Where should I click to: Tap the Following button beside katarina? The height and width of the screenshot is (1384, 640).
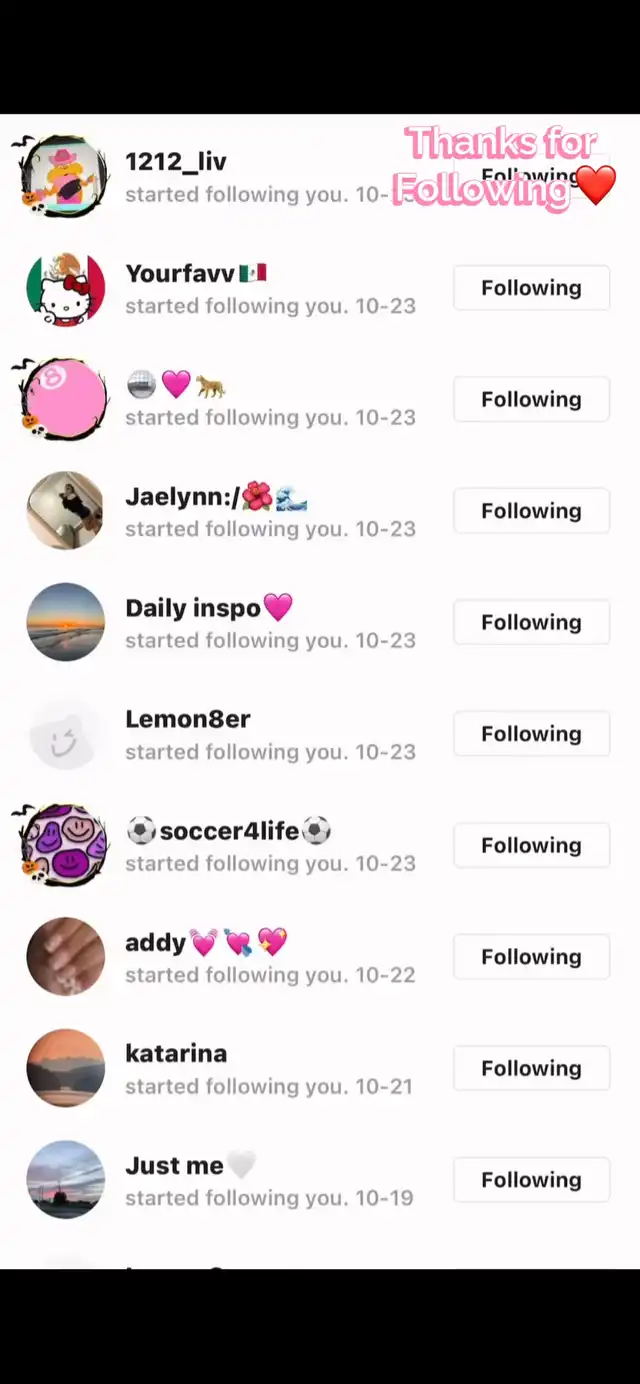coord(531,1068)
